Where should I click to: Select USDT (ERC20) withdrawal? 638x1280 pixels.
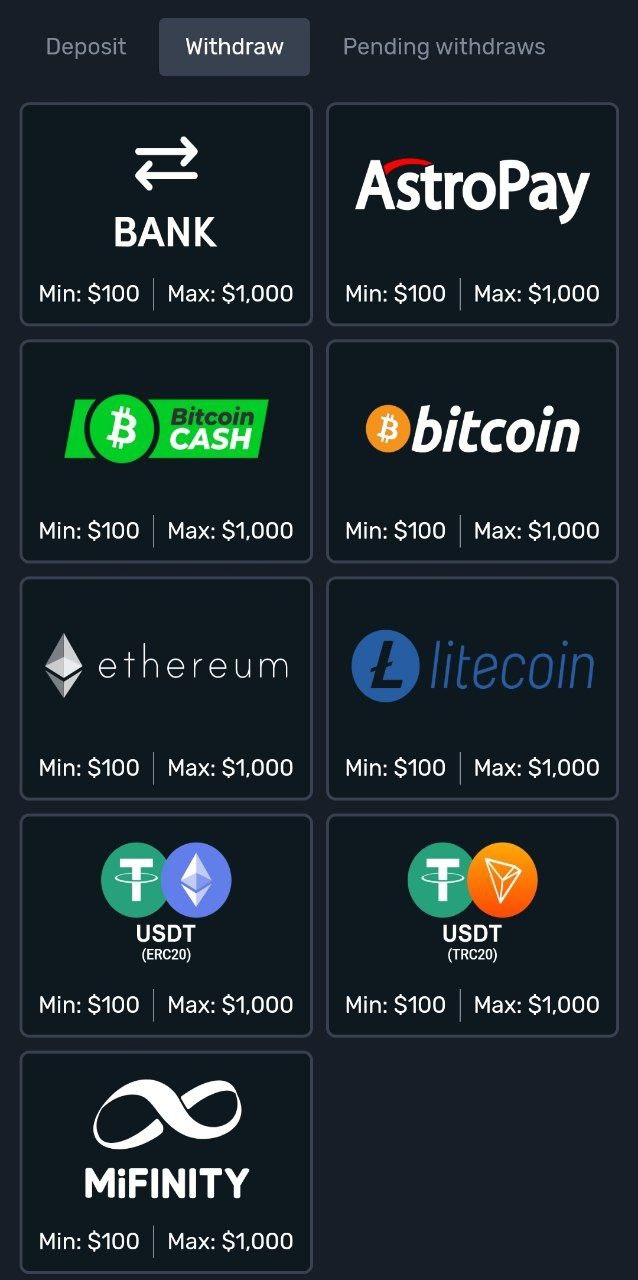(166, 925)
